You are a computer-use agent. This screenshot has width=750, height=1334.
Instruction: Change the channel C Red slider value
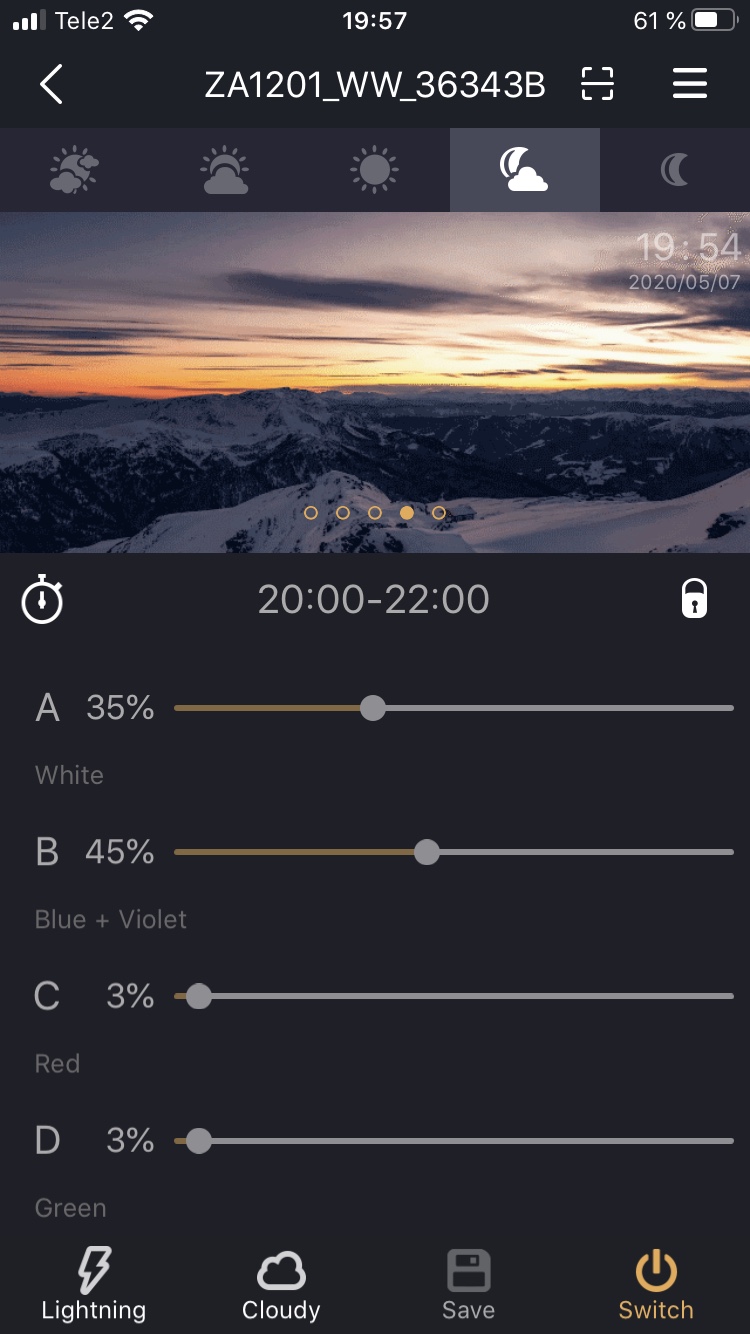[199, 996]
